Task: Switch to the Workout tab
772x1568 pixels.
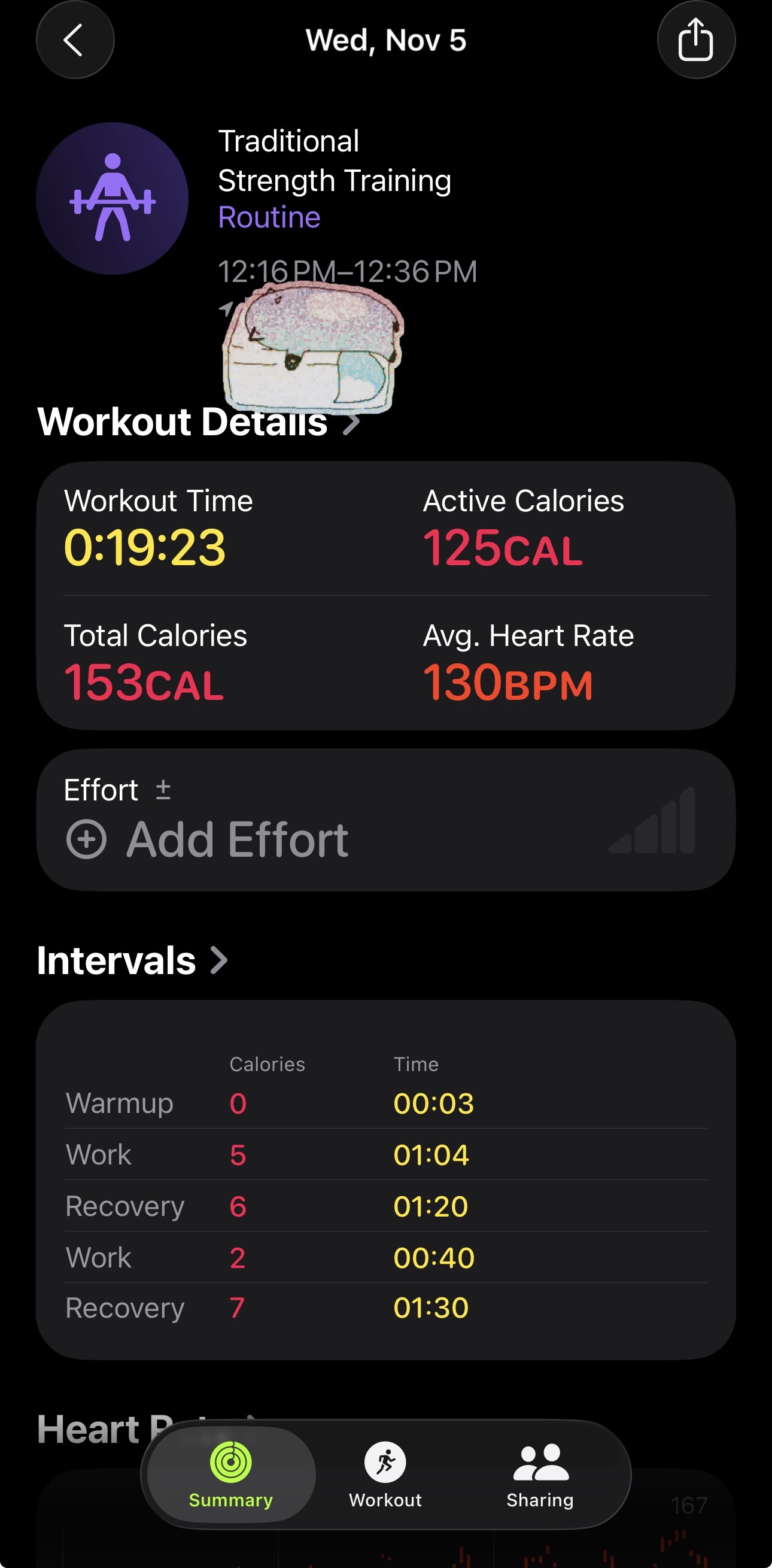Action: click(x=385, y=1475)
